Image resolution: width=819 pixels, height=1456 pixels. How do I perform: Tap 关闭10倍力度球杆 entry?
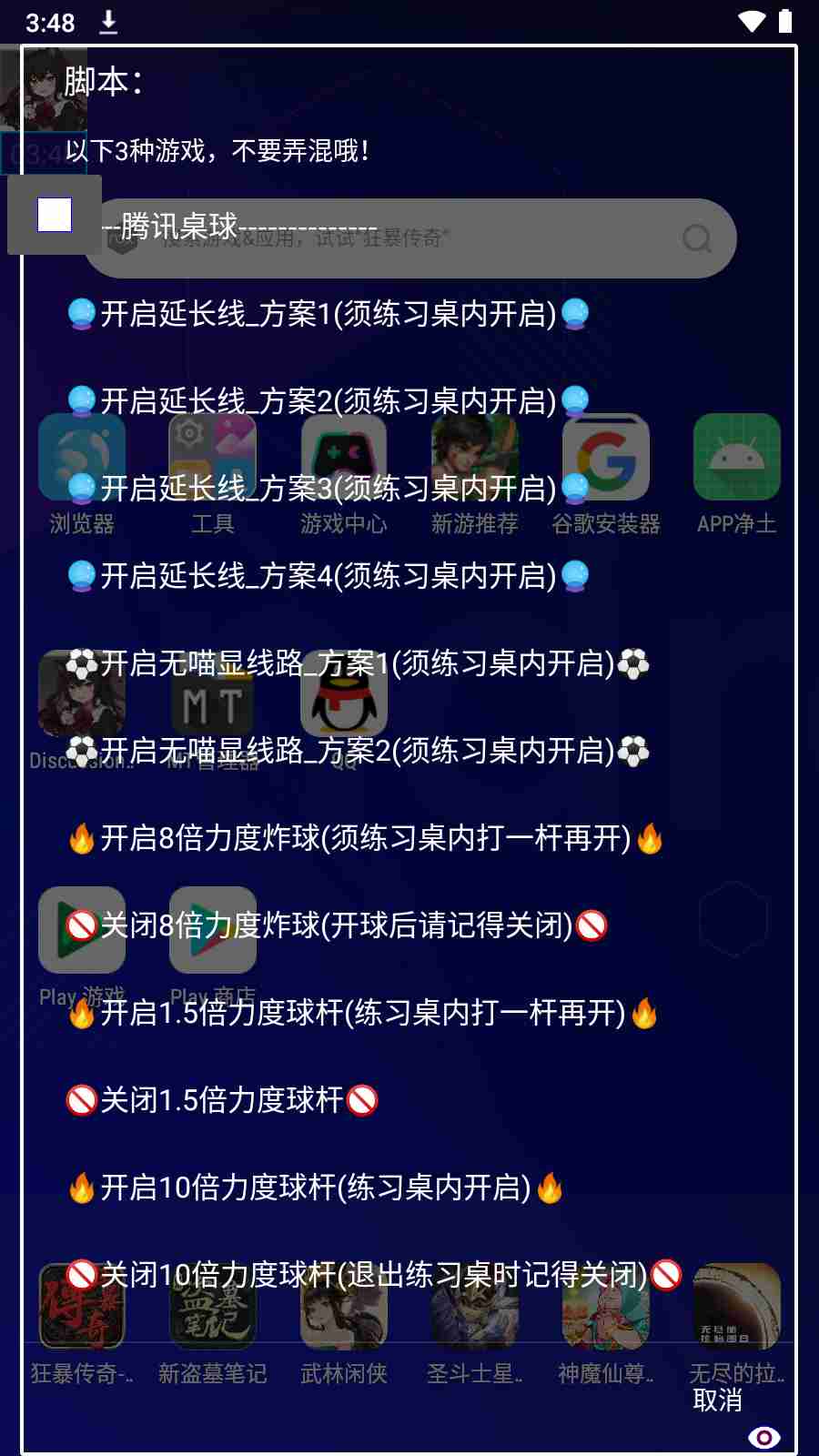[x=373, y=1275]
